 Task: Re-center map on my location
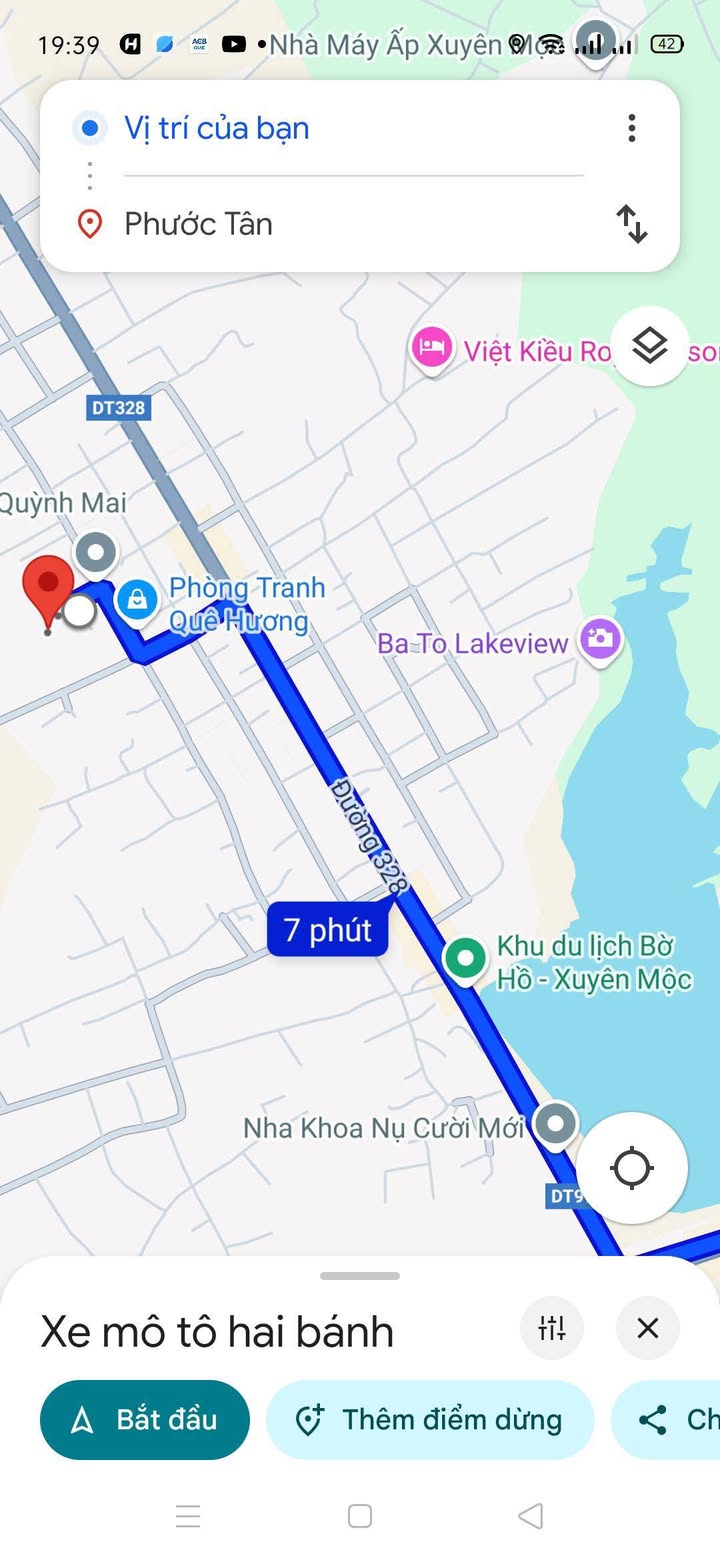[x=632, y=1167]
